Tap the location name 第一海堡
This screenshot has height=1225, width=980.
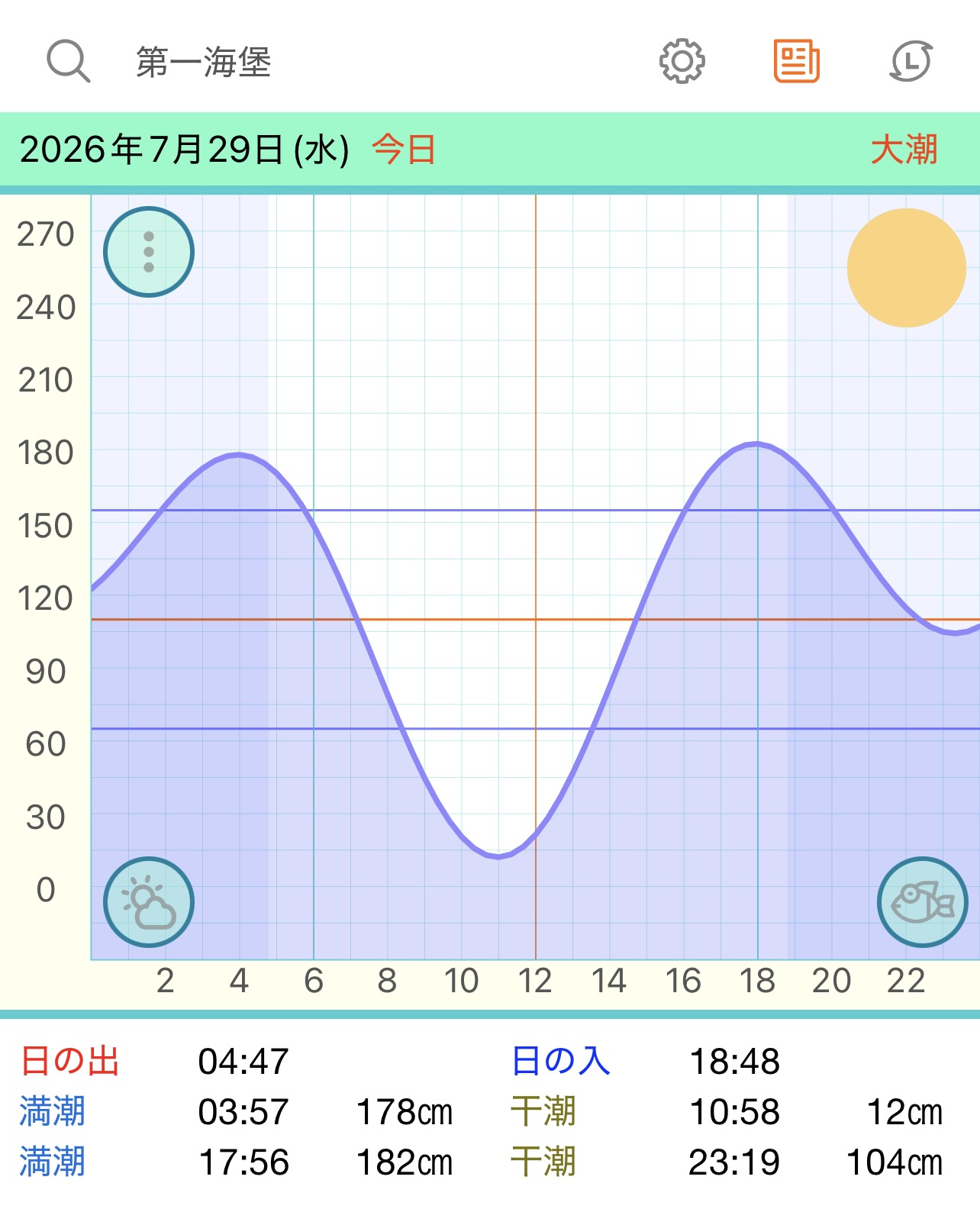tap(204, 62)
